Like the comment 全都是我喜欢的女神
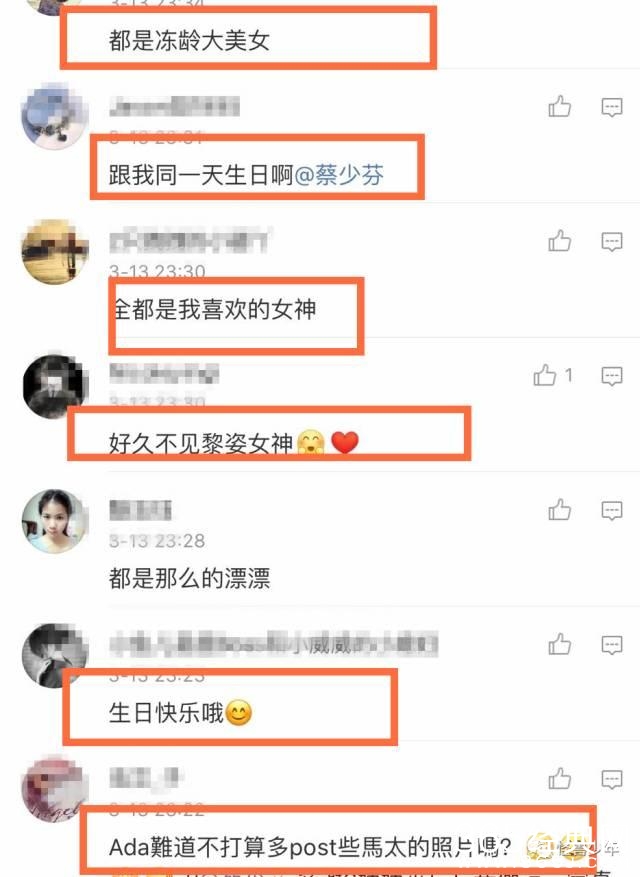 [560, 240]
